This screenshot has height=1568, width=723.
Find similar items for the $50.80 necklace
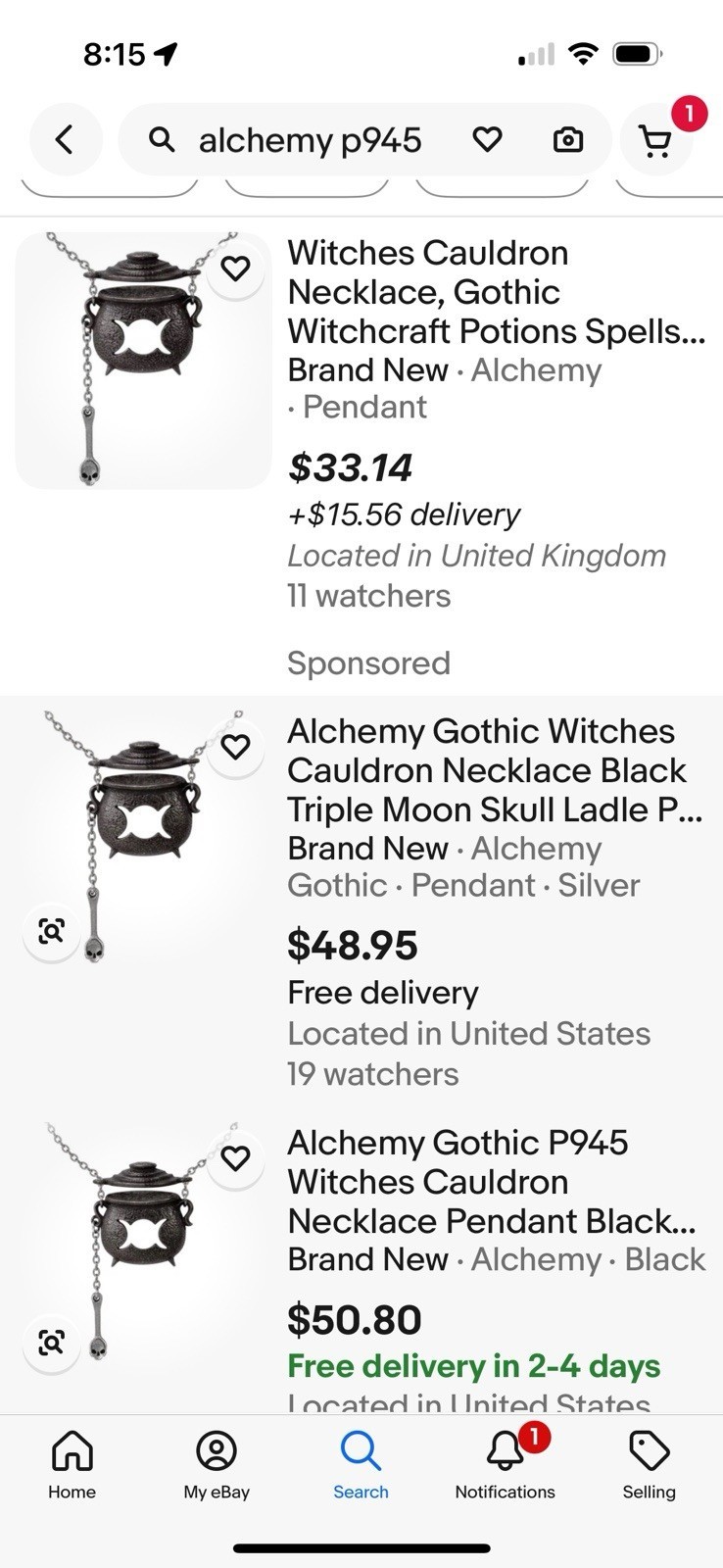[52, 1342]
